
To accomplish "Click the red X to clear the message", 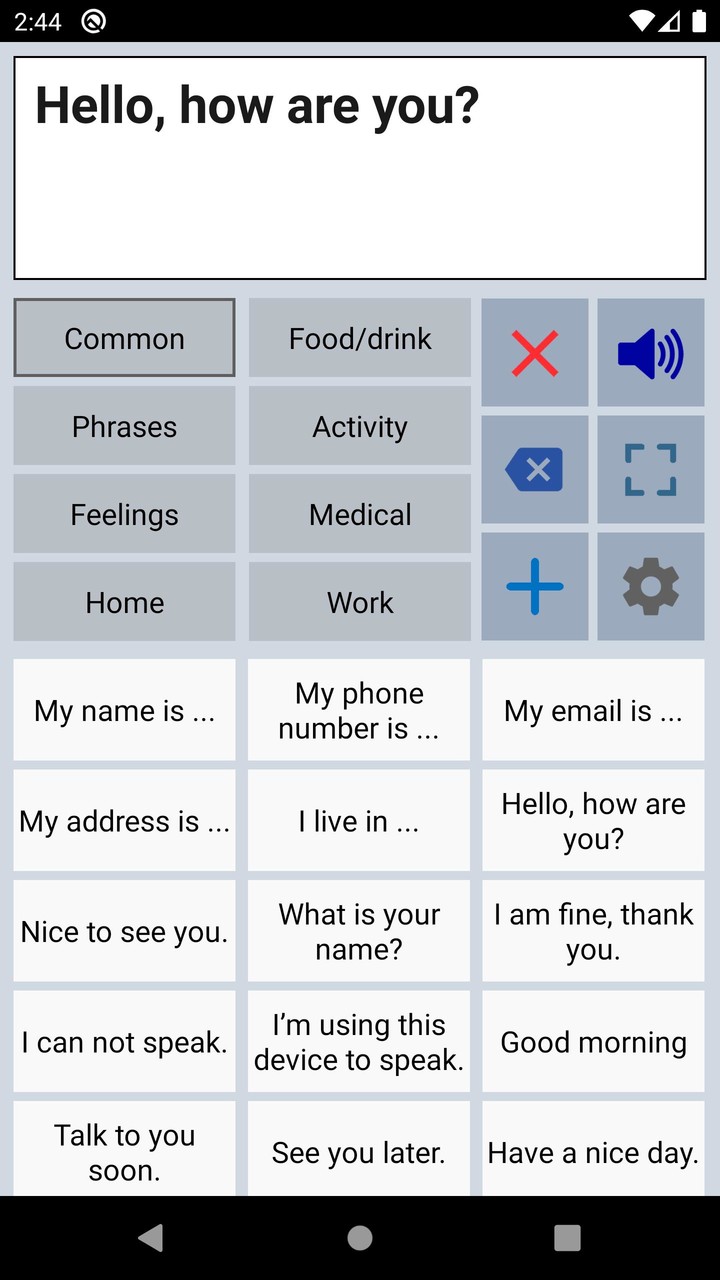I will tap(535, 352).
